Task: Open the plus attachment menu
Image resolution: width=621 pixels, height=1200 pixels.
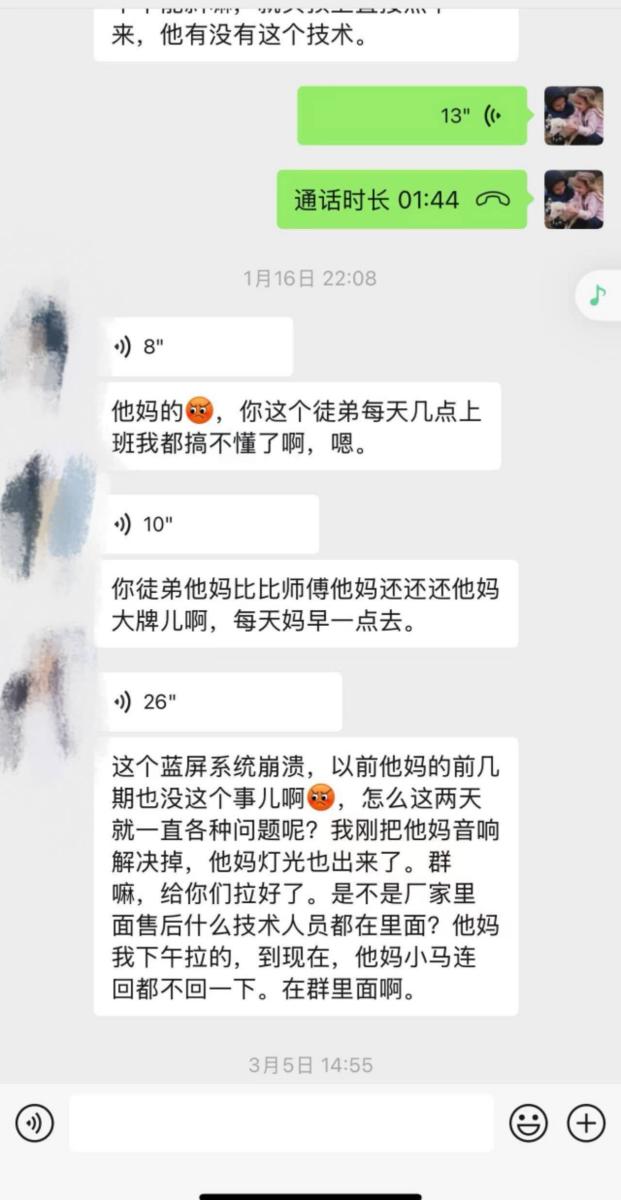Action: [586, 1124]
